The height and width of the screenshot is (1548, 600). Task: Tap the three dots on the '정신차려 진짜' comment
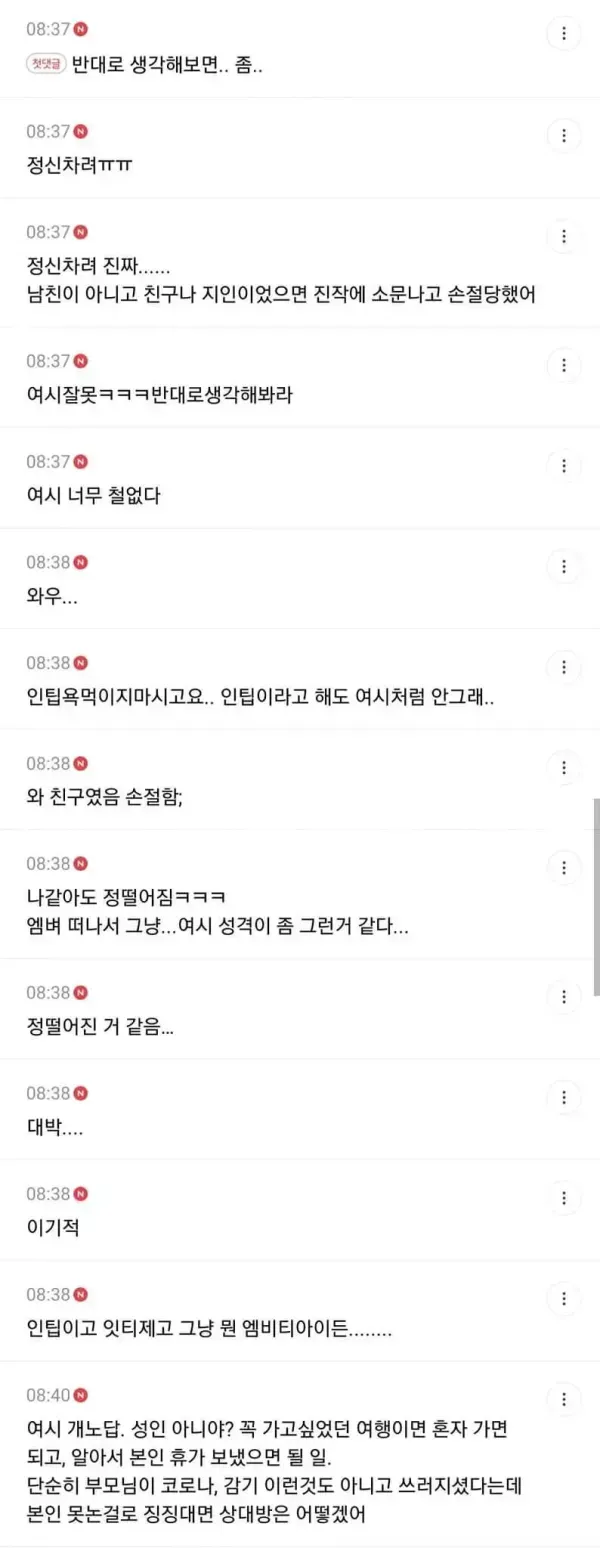(x=564, y=236)
